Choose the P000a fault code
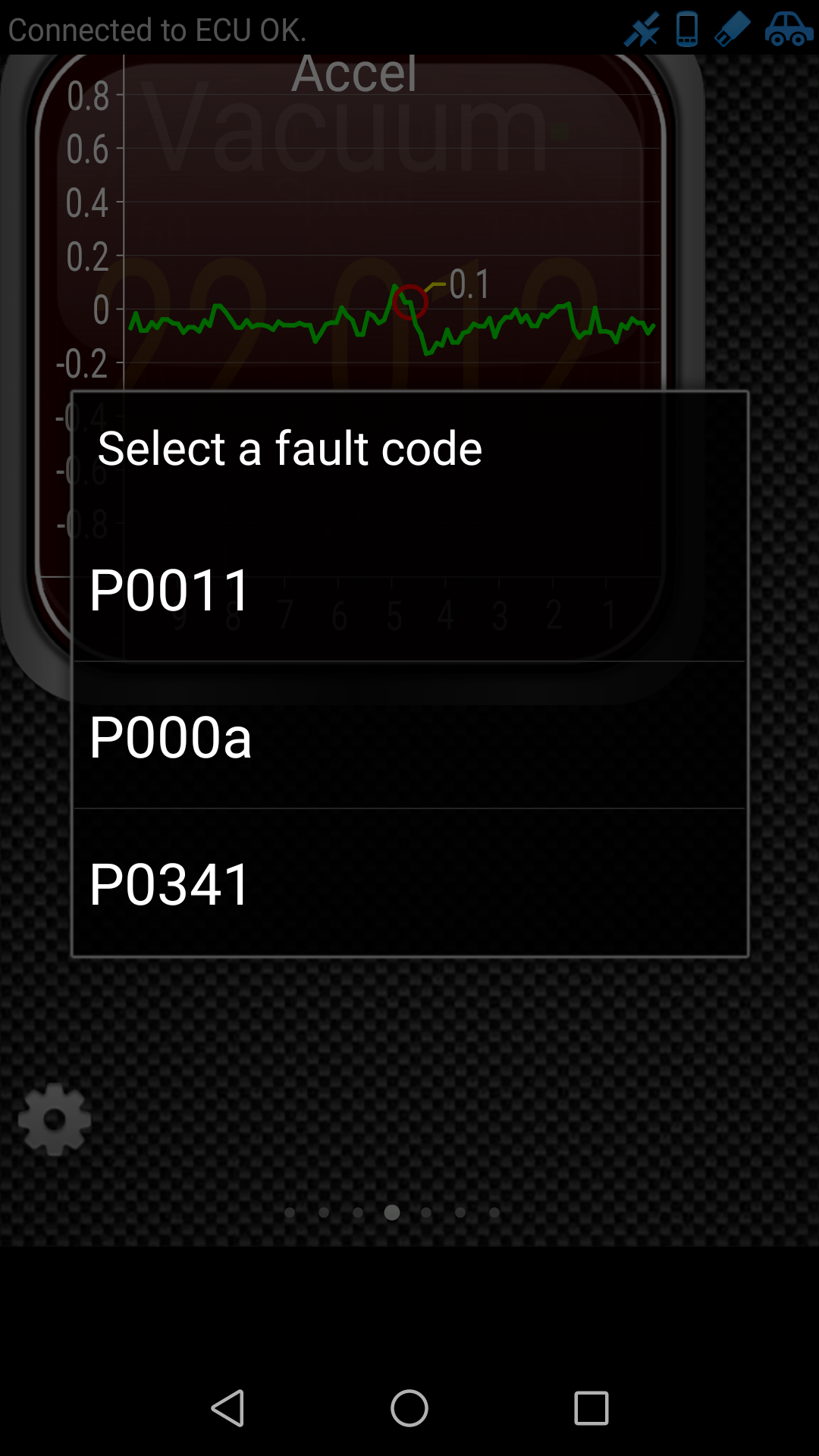 [409, 736]
